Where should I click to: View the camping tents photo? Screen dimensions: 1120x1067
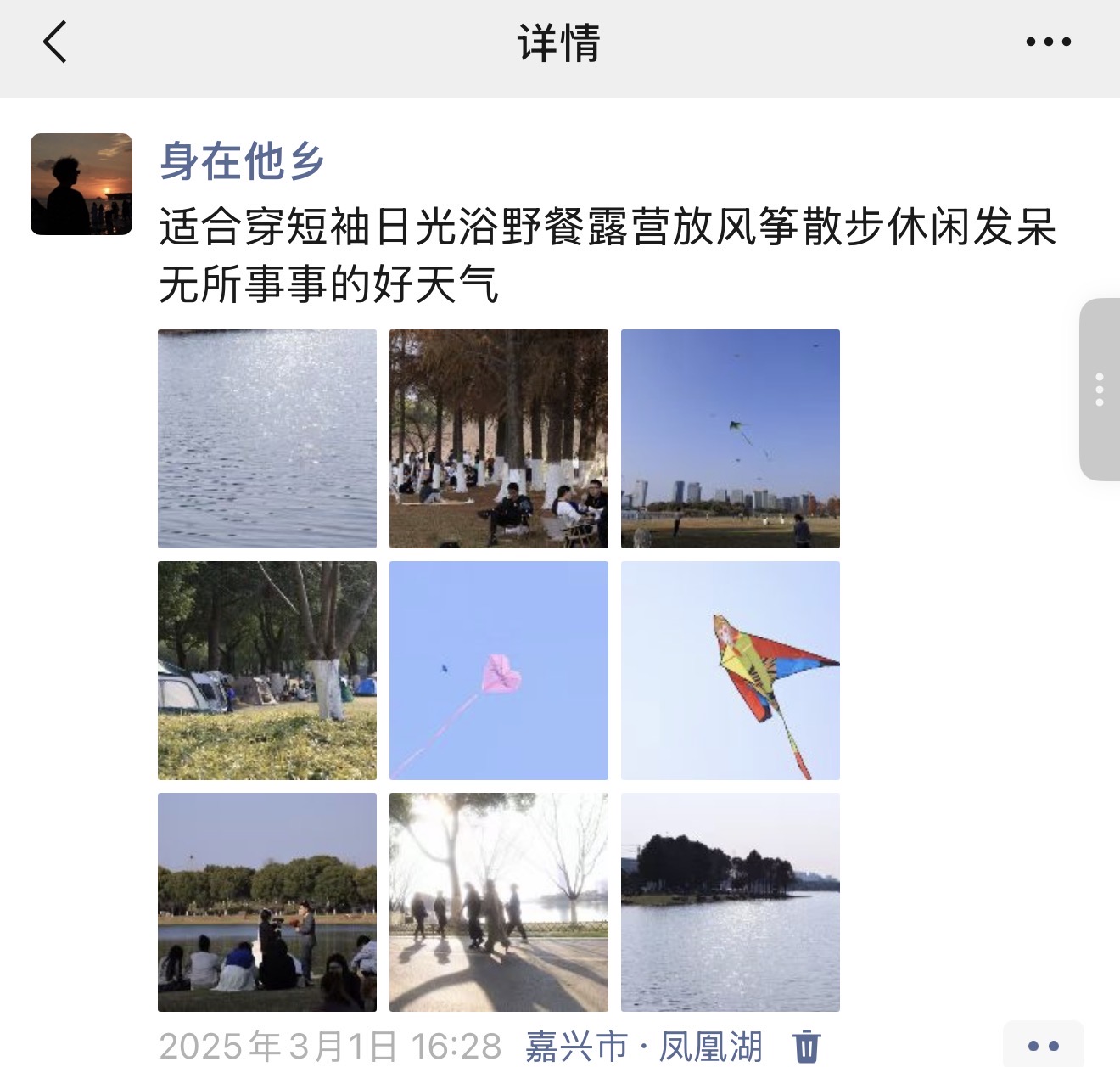pos(267,671)
